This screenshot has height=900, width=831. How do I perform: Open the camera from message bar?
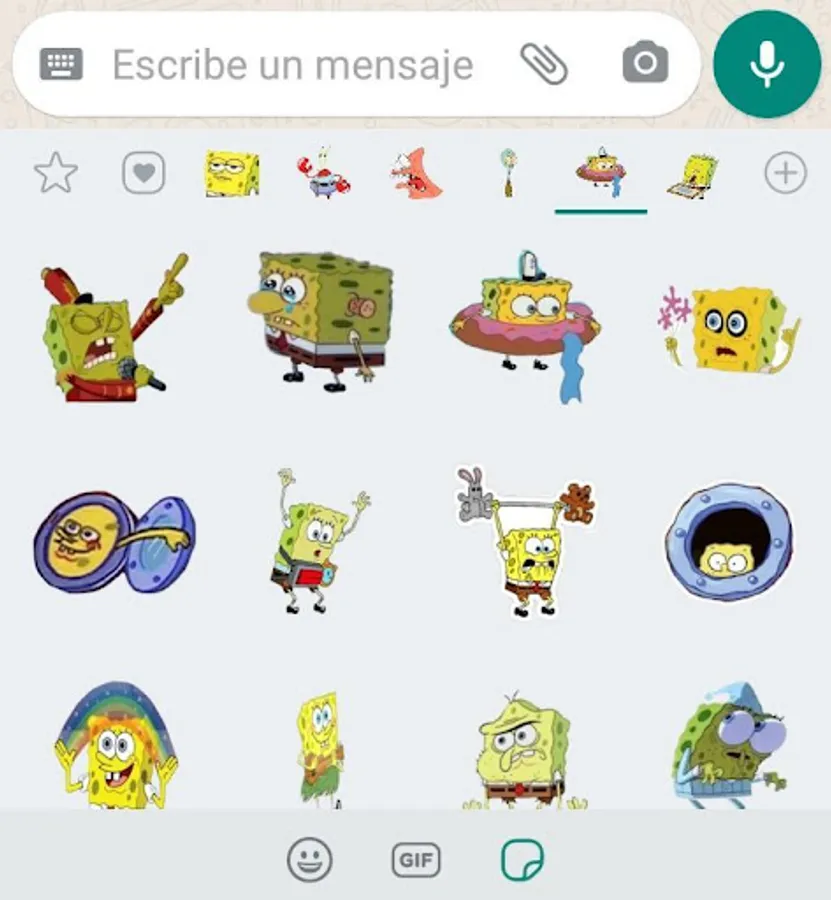point(645,65)
